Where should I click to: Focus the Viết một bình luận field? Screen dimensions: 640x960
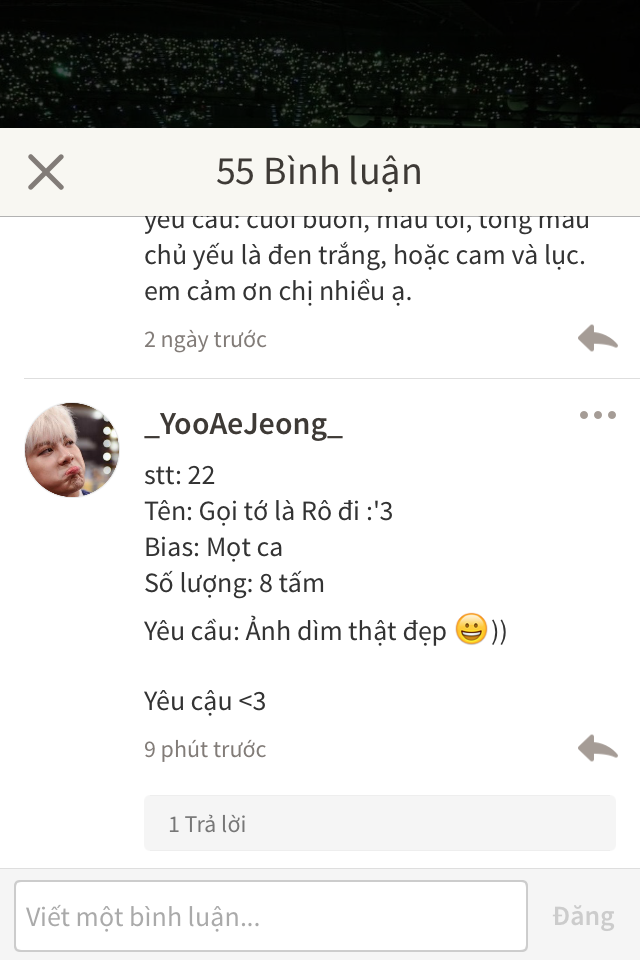tap(270, 916)
